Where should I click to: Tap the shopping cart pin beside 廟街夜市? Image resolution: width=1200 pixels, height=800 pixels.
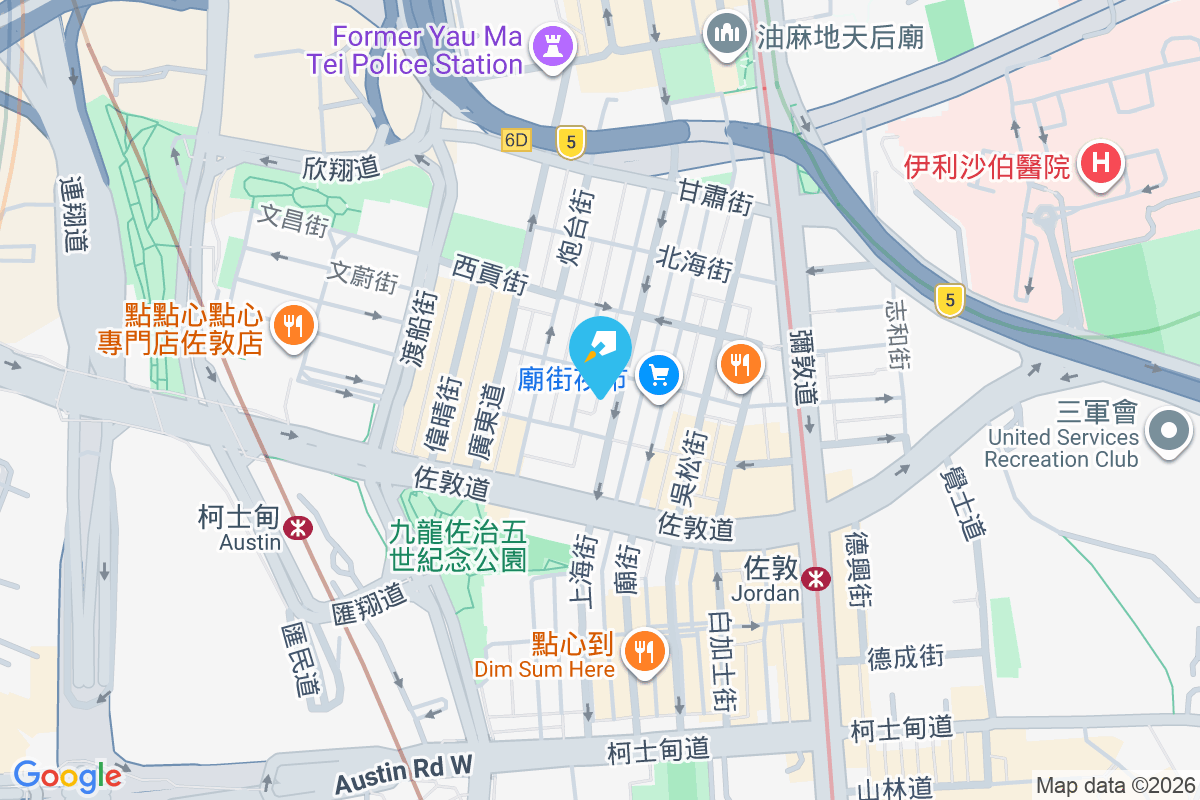coord(659,377)
